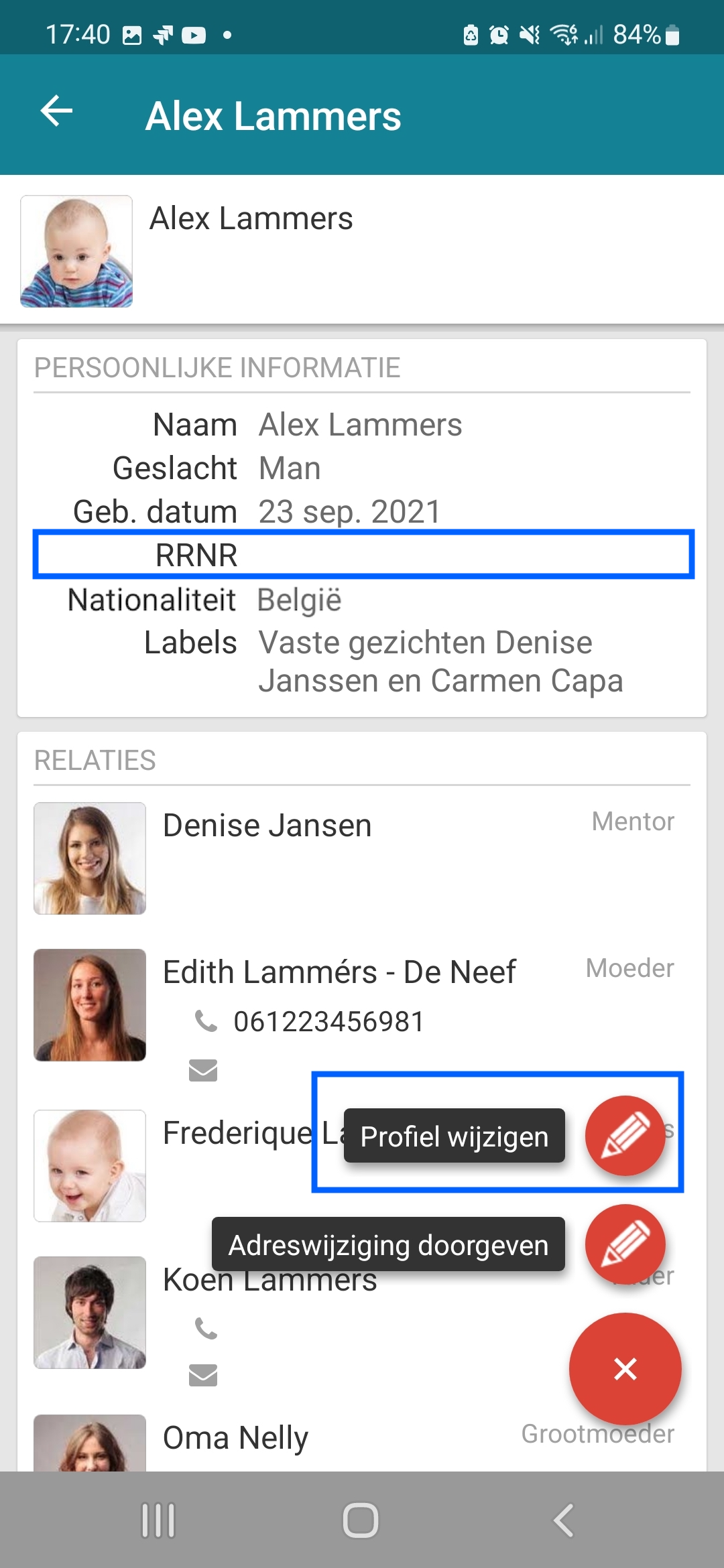Open Oma Nelly's relation entry
The image size is (724, 1568).
tap(362, 1442)
